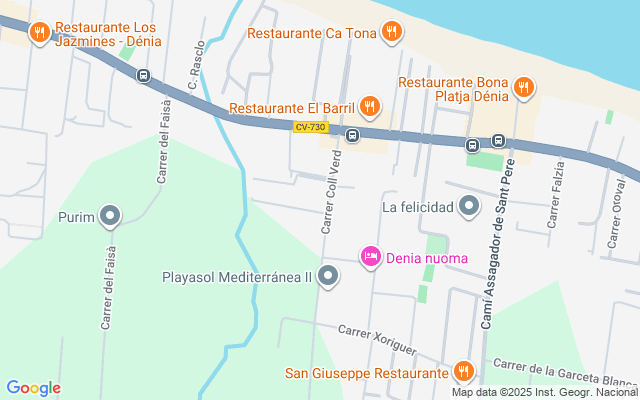Open the Denia nuoma hotel pin

370,258
